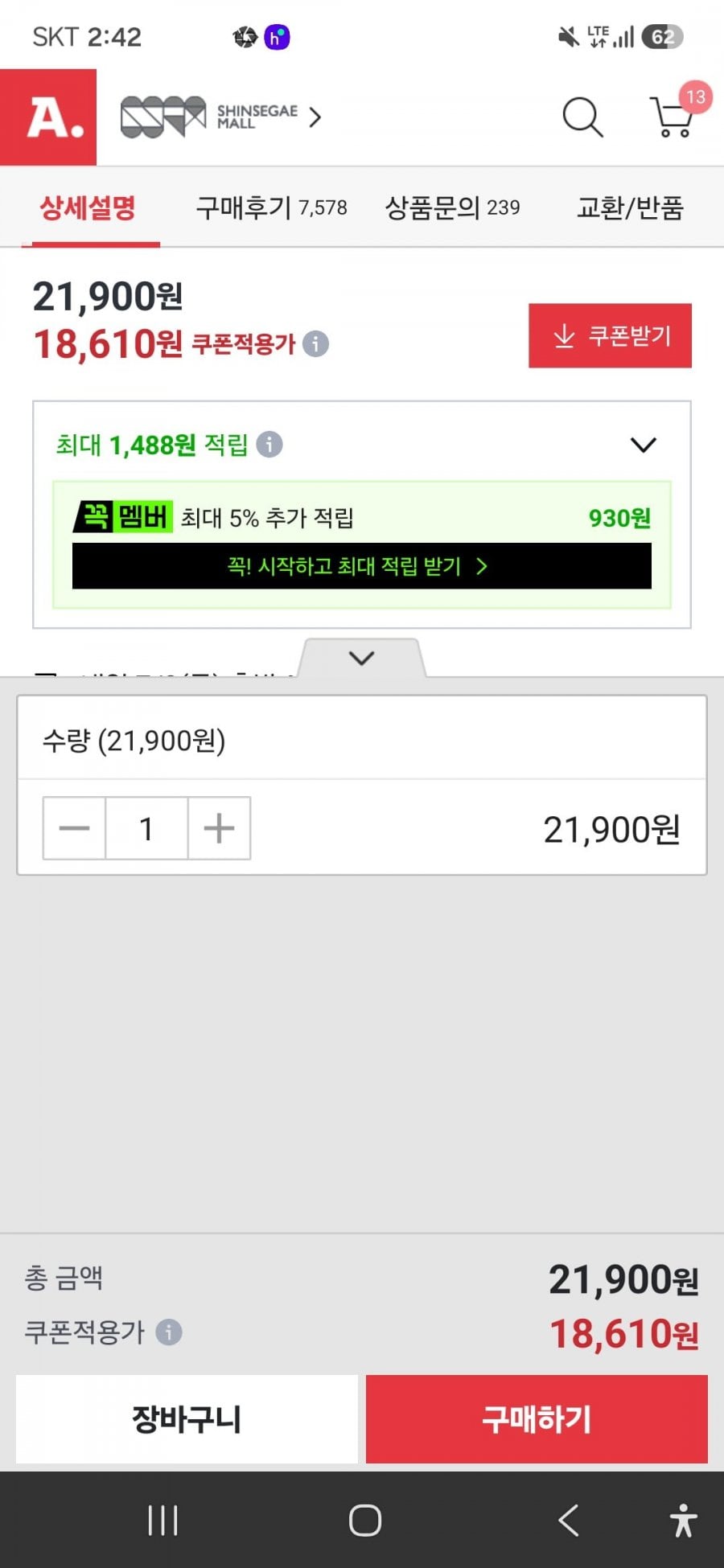This screenshot has width=724, height=1568.
Task: Tap the quantity number field
Action: 146,828
